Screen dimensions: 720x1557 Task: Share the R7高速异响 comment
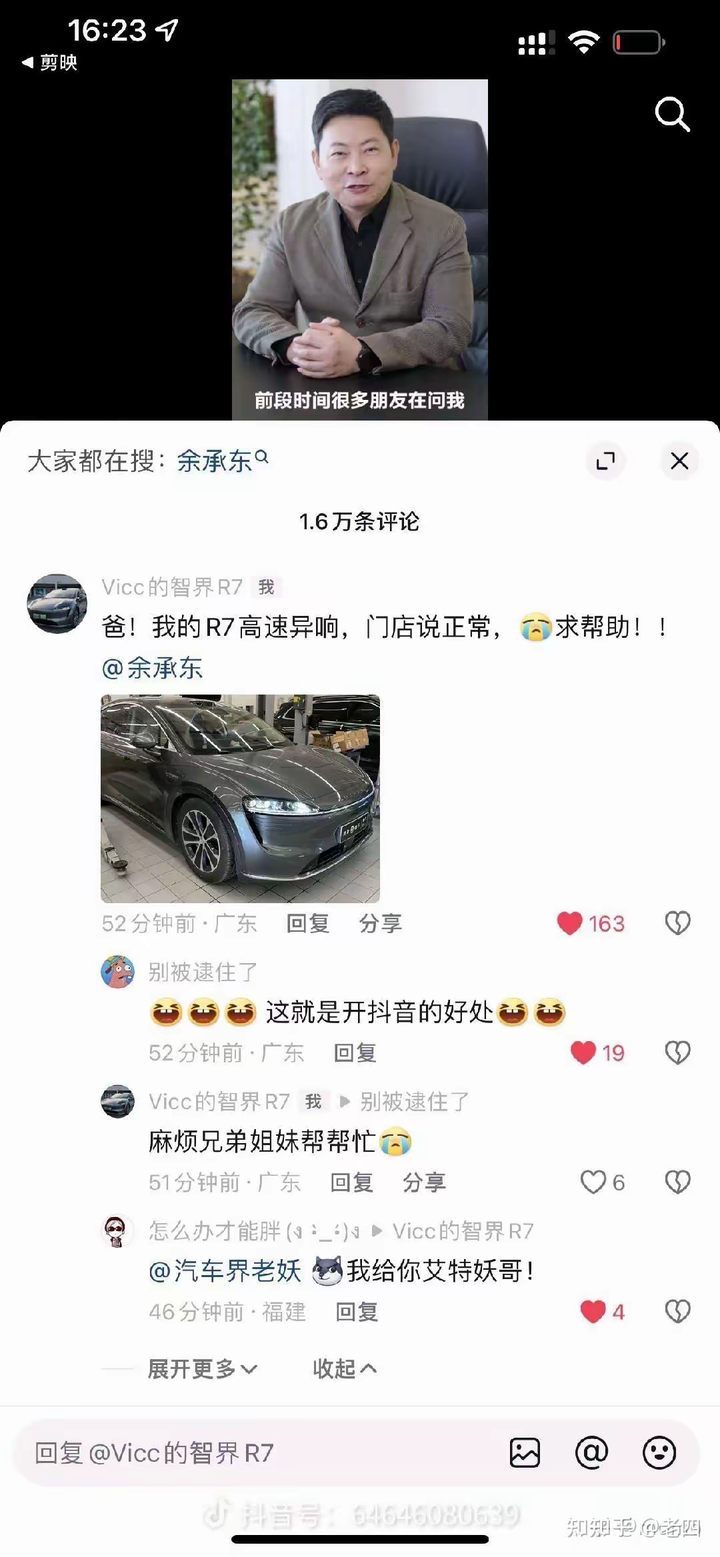pos(380,923)
